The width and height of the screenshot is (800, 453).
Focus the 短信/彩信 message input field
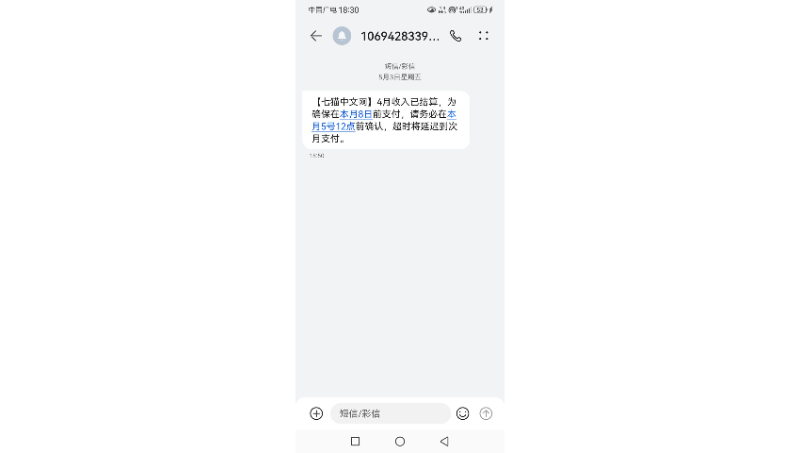point(390,413)
